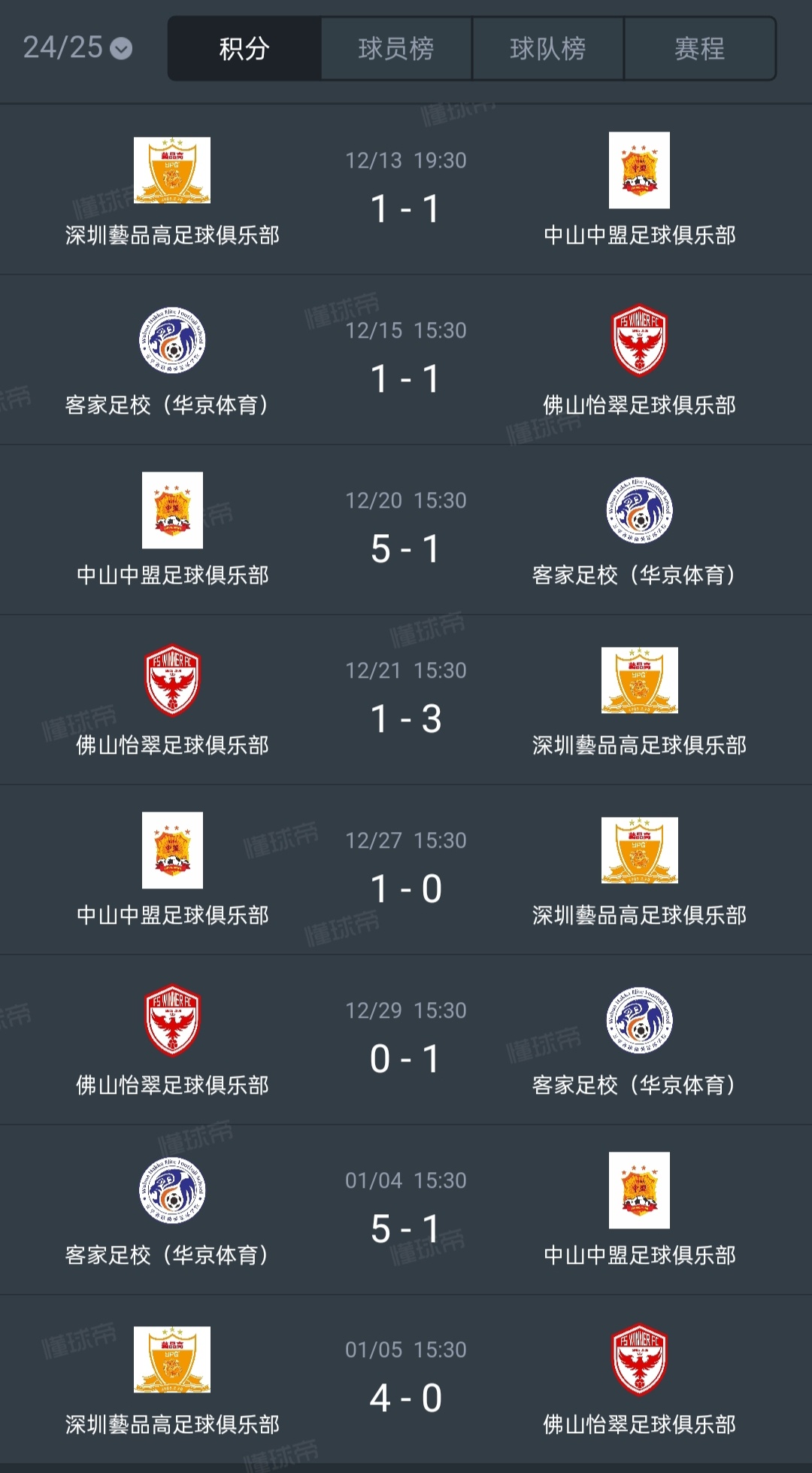Open the 12/21 match ending 1-3
The width and height of the screenshot is (812, 1473).
pyautogui.click(x=406, y=700)
